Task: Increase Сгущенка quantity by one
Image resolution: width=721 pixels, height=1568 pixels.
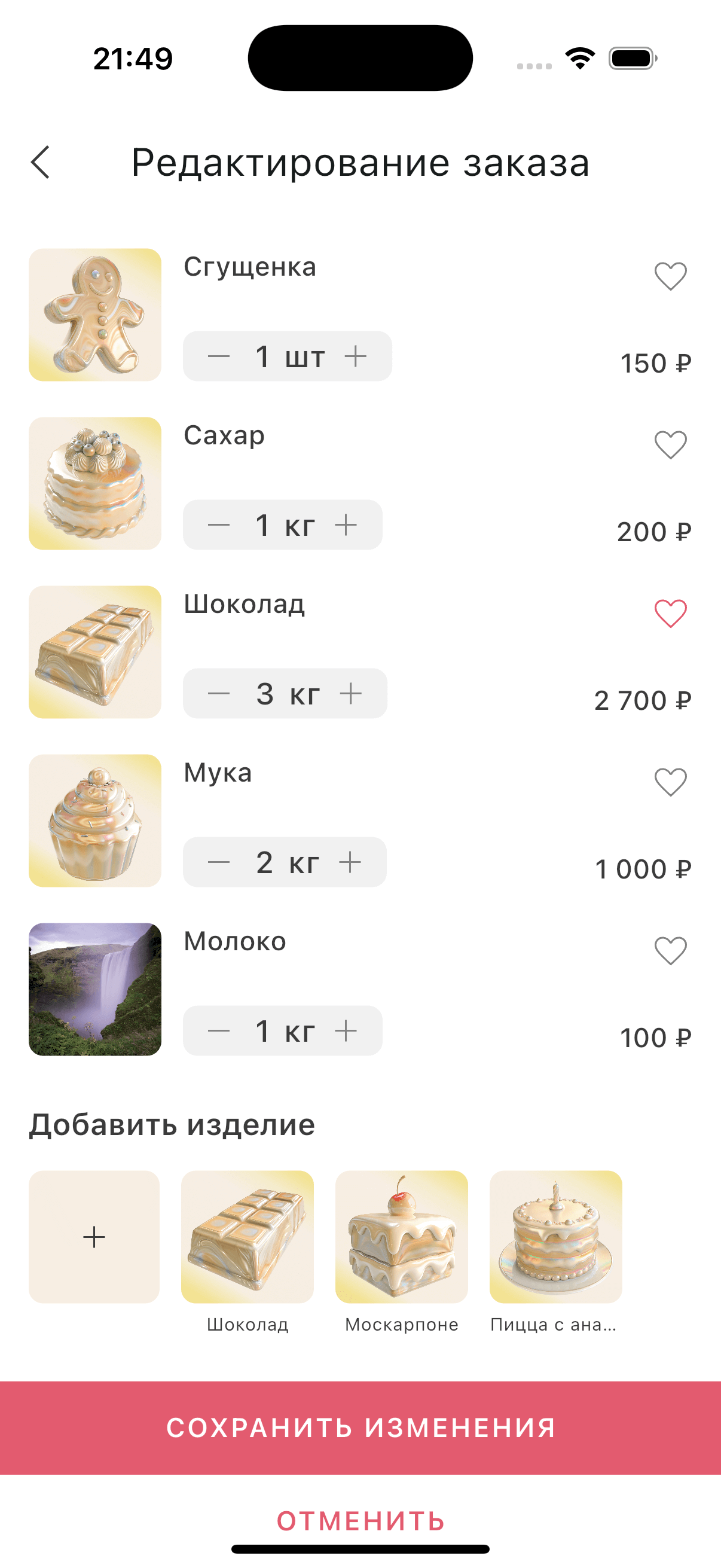Action: point(355,356)
